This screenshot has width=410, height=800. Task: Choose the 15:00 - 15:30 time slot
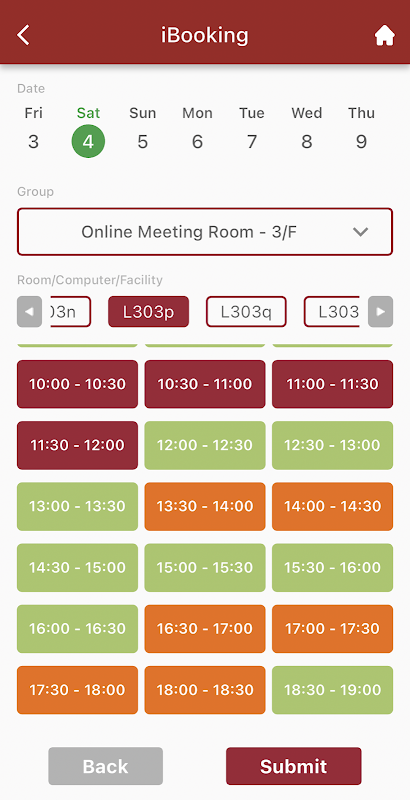pos(205,568)
